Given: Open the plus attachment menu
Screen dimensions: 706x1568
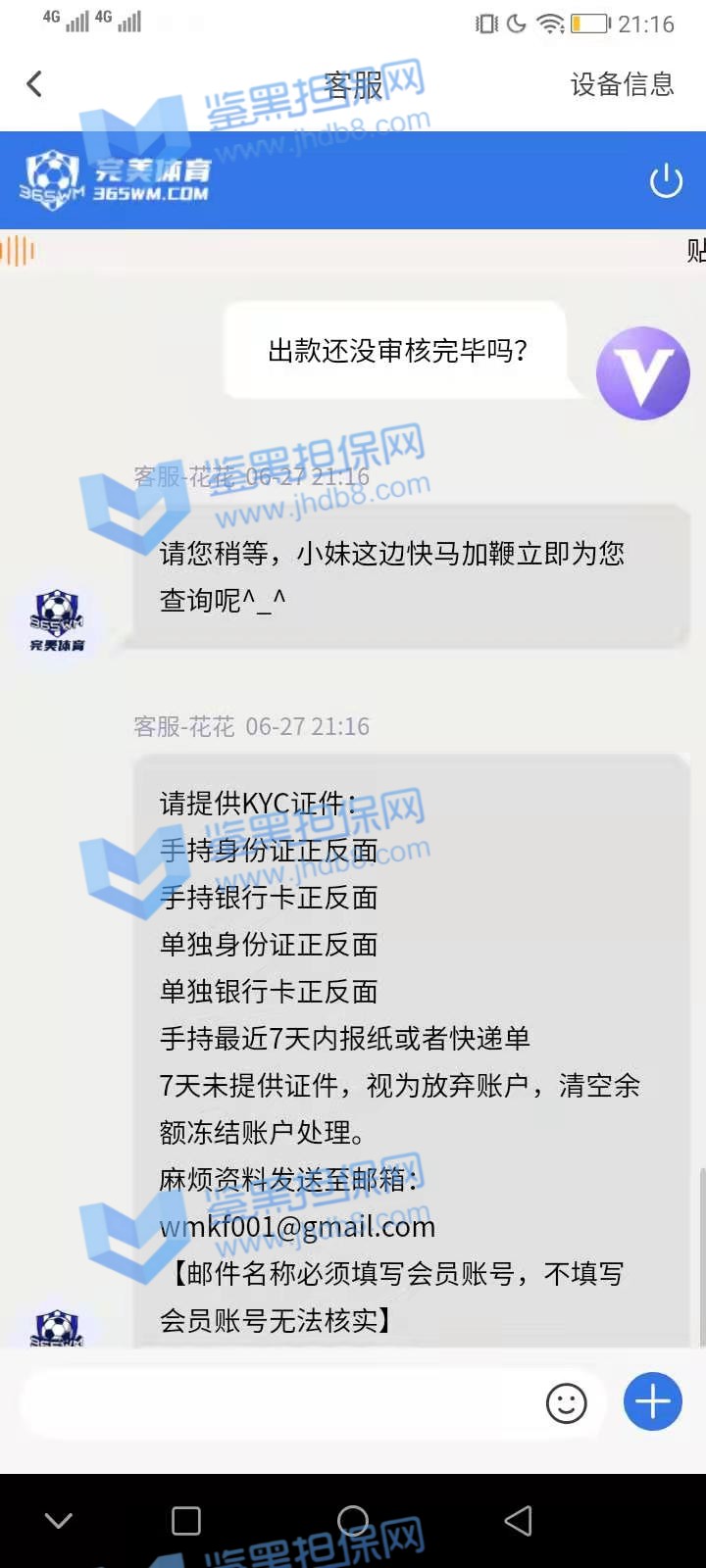Looking at the screenshot, I should pos(653,1401).
